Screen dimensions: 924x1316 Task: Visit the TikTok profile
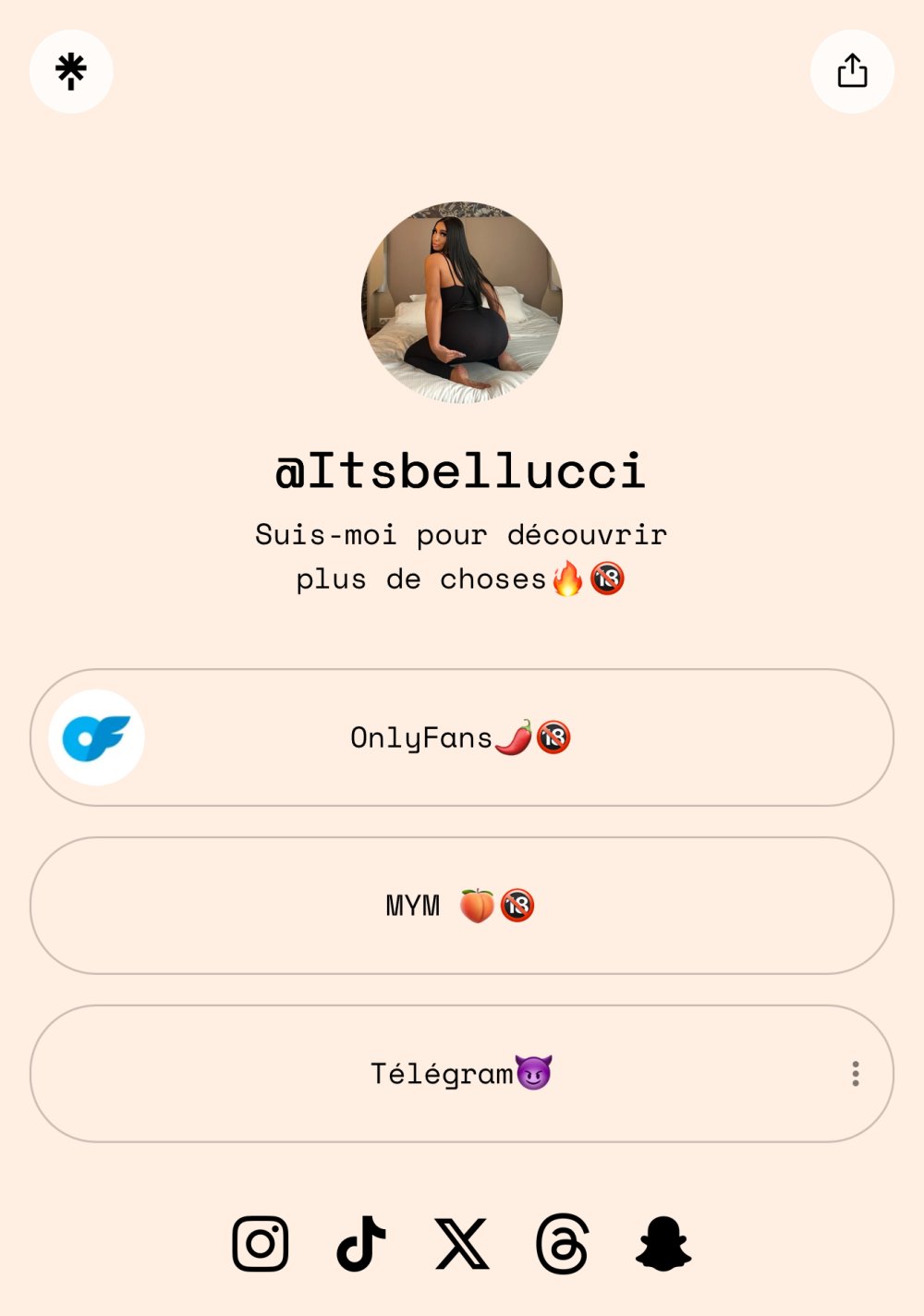pos(361,1244)
